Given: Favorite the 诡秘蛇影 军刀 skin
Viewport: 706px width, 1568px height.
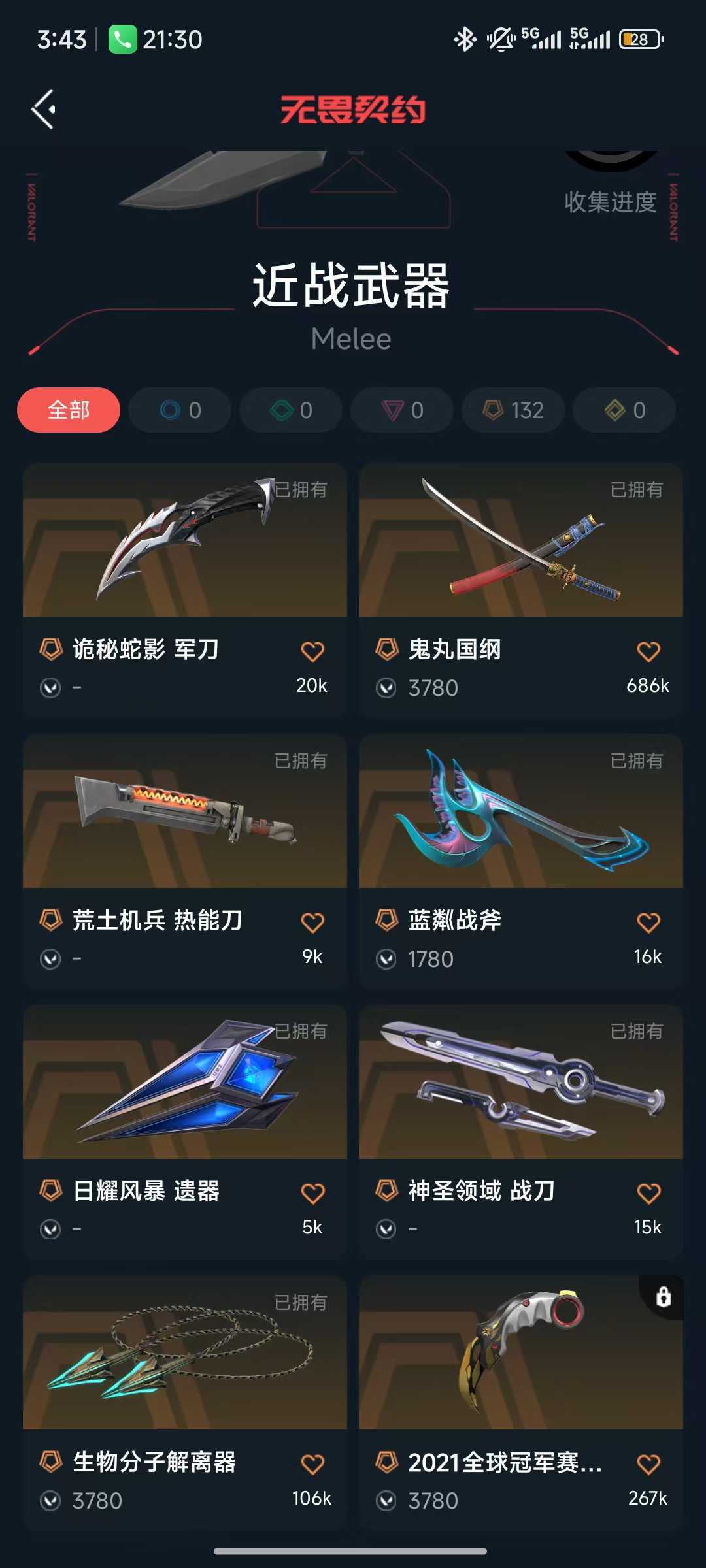Looking at the screenshot, I should (312, 651).
